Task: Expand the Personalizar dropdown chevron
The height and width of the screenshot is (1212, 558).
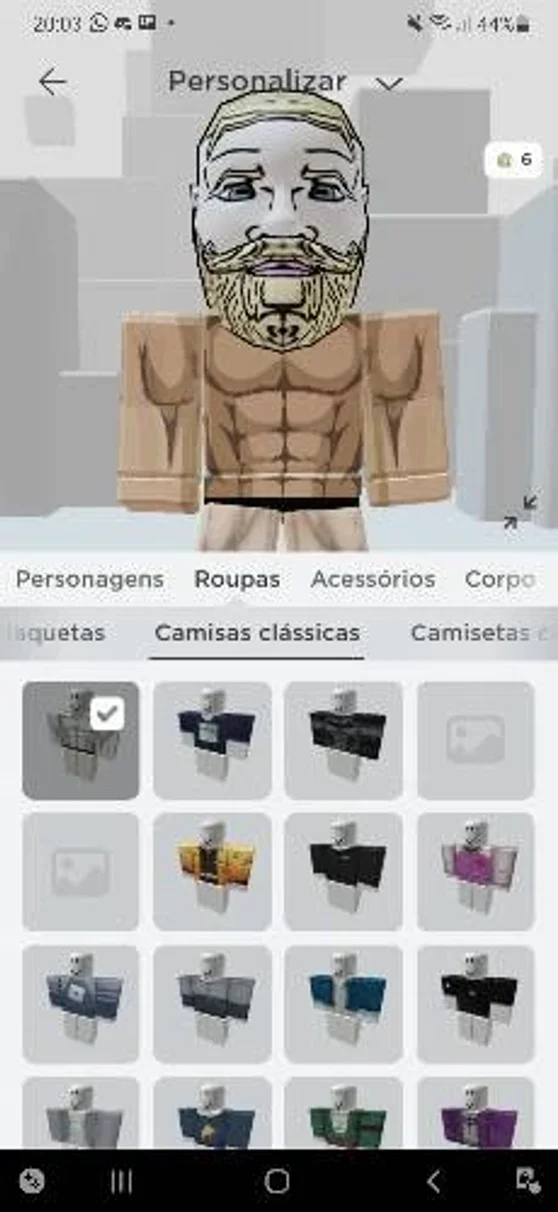Action: point(390,84)
